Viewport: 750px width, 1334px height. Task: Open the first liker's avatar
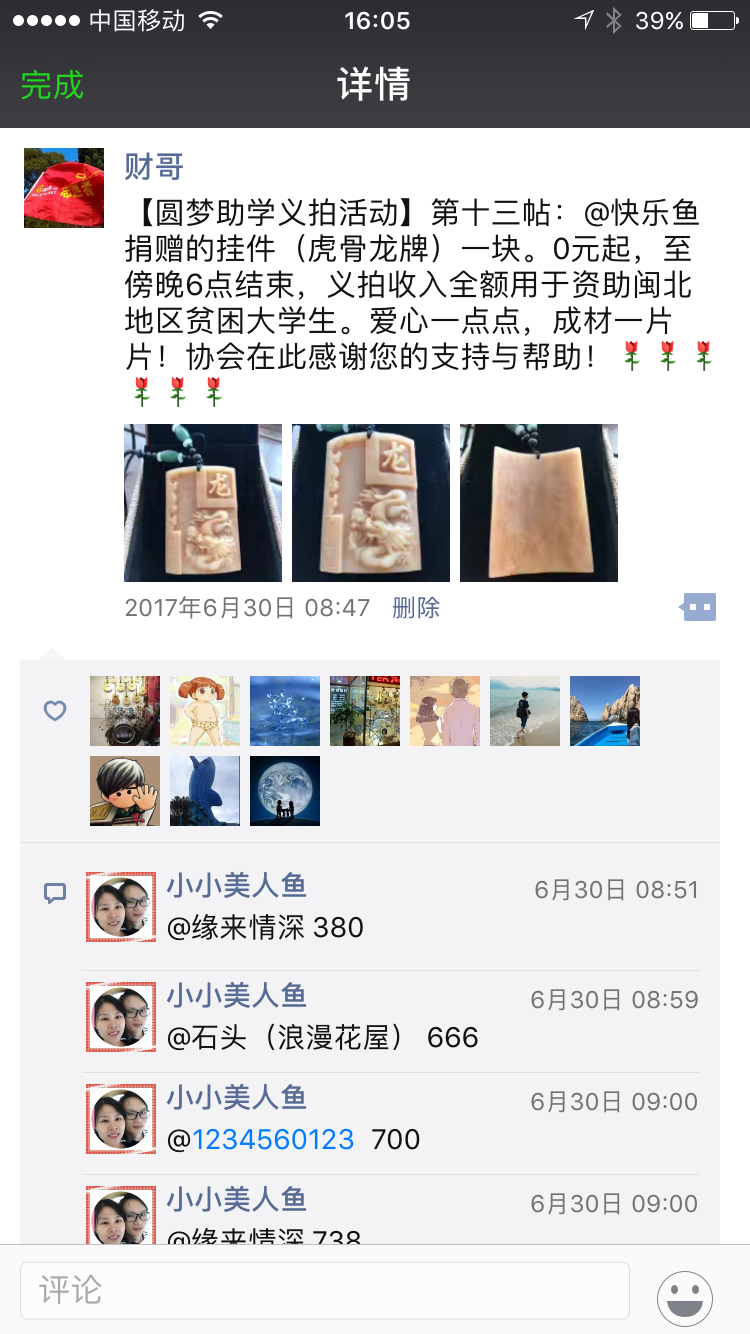125,711
